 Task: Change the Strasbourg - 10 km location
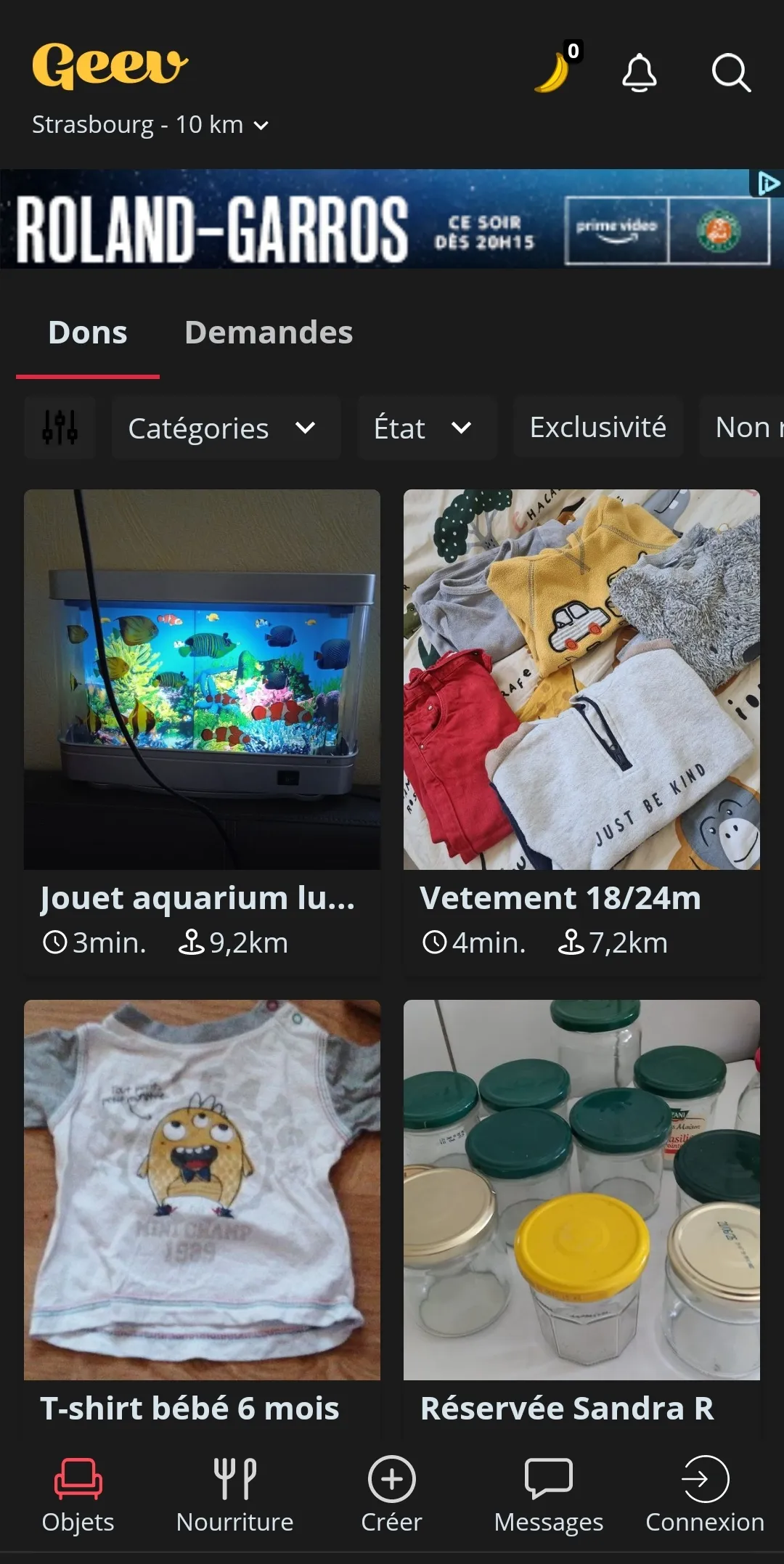(150, 125)
